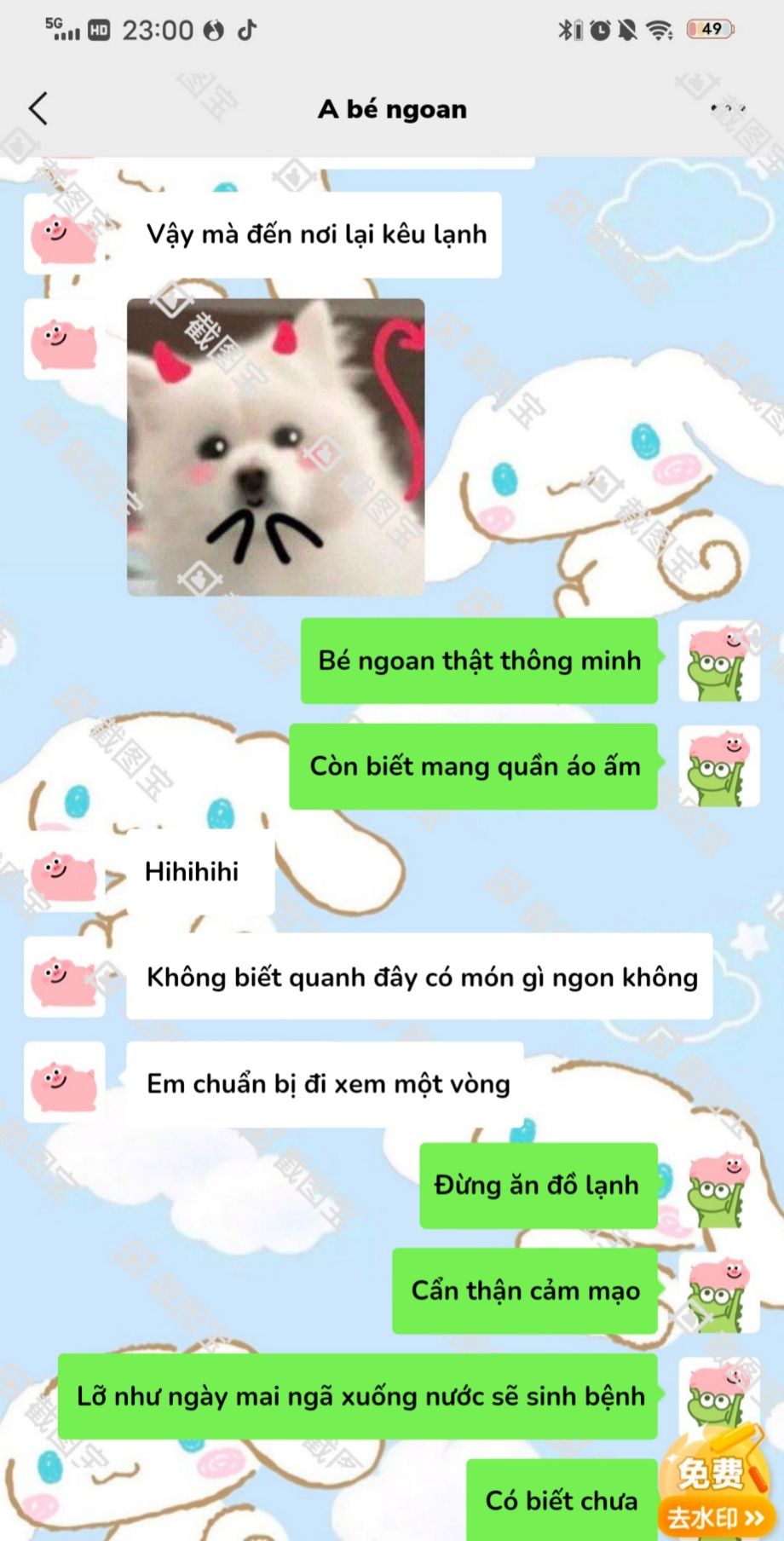Open the frog avatar beside Đừng ăn đồ lạnh

click(x=718, y=1186)
